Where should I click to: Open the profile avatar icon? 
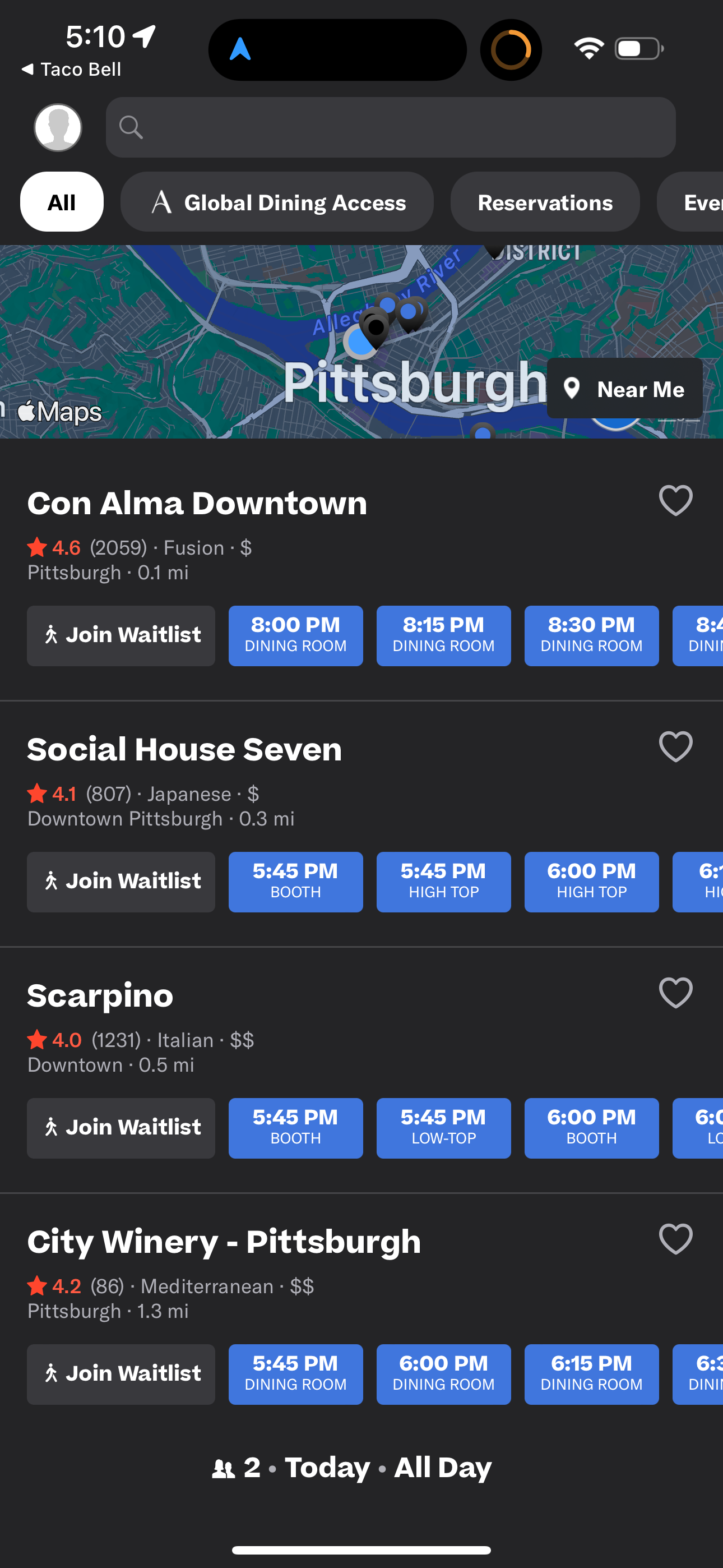tap(57, 127)
